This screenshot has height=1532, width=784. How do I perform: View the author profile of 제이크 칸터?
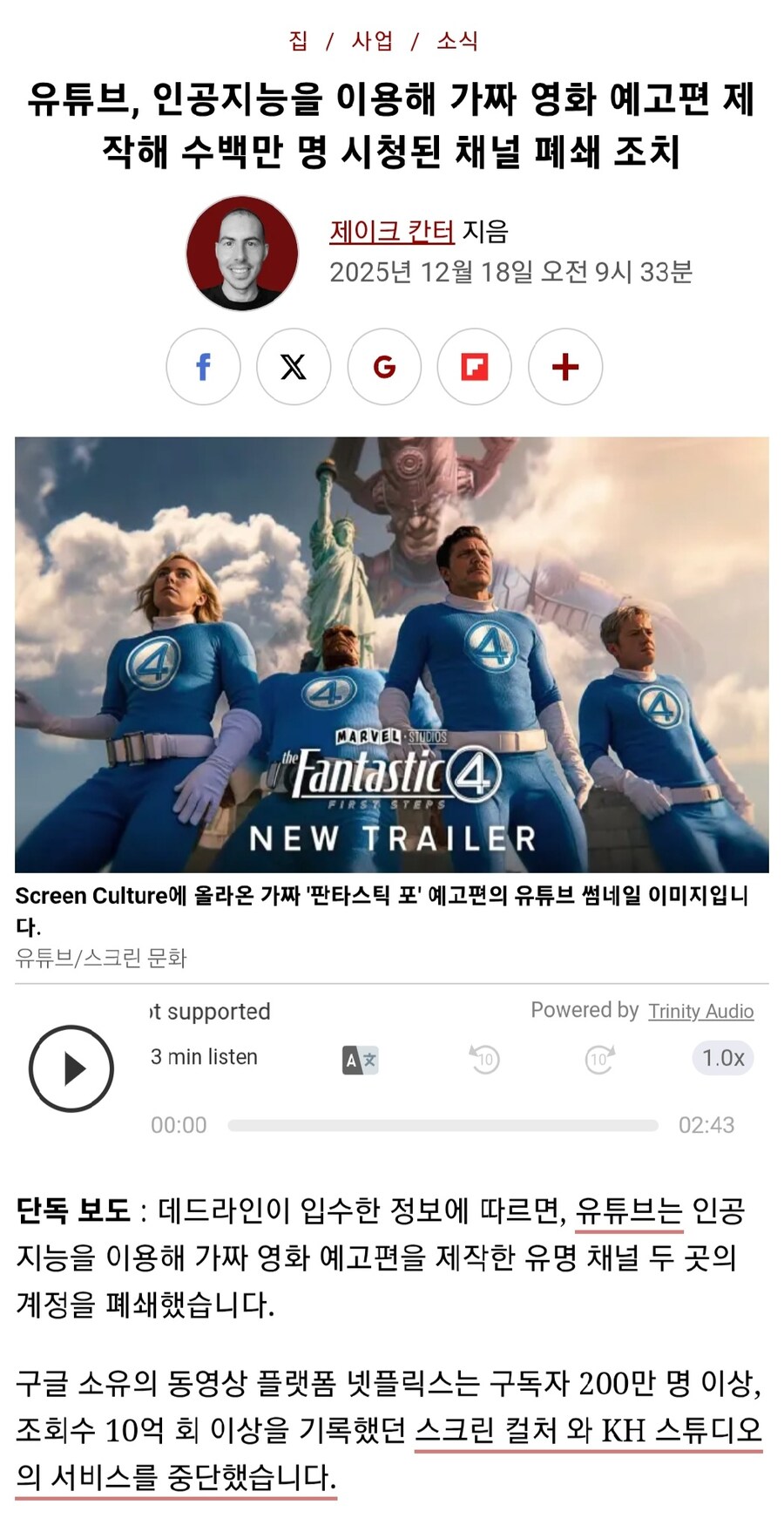[389, 232]
